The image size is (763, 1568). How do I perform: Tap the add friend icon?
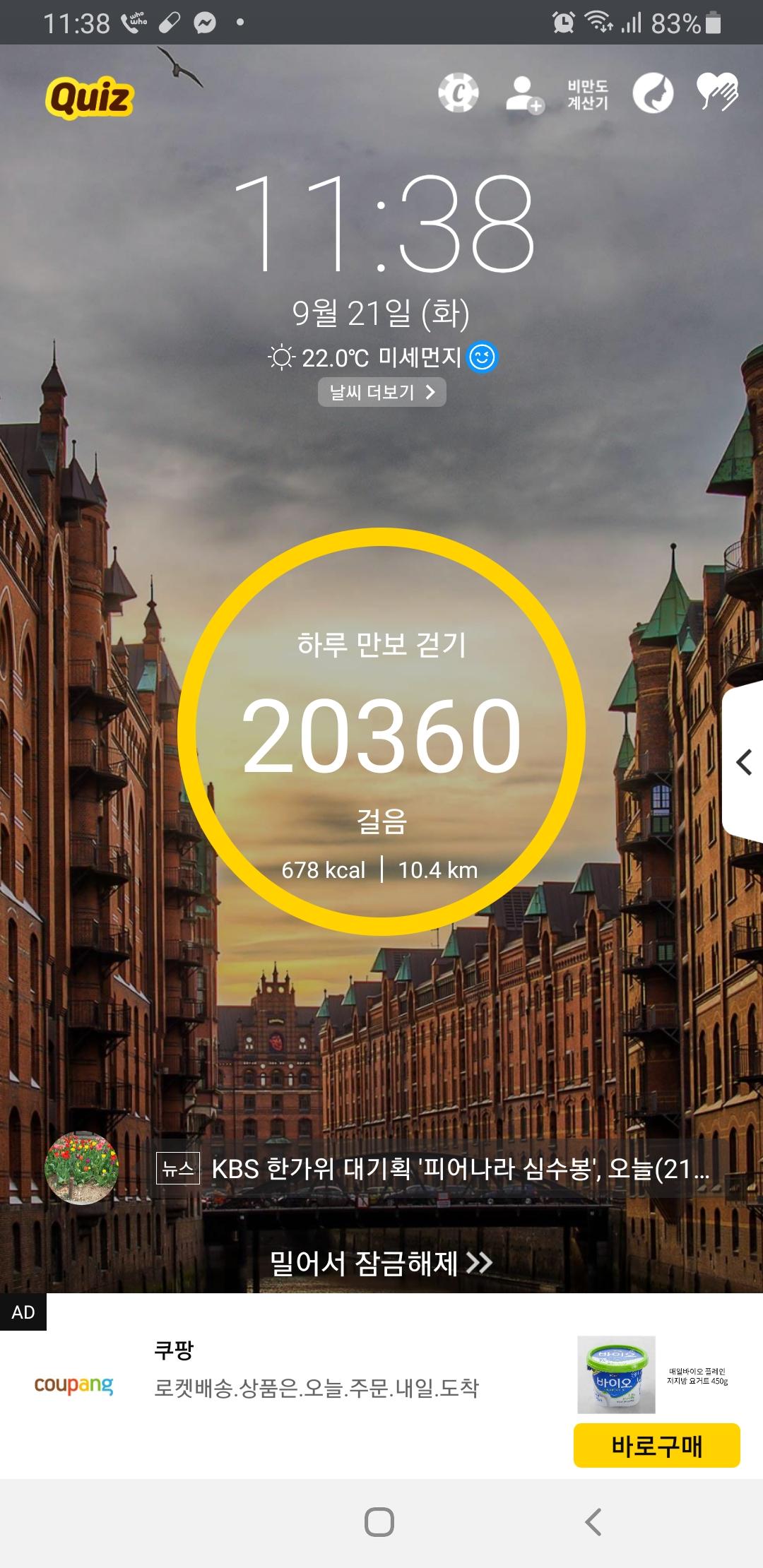[524, 94]
